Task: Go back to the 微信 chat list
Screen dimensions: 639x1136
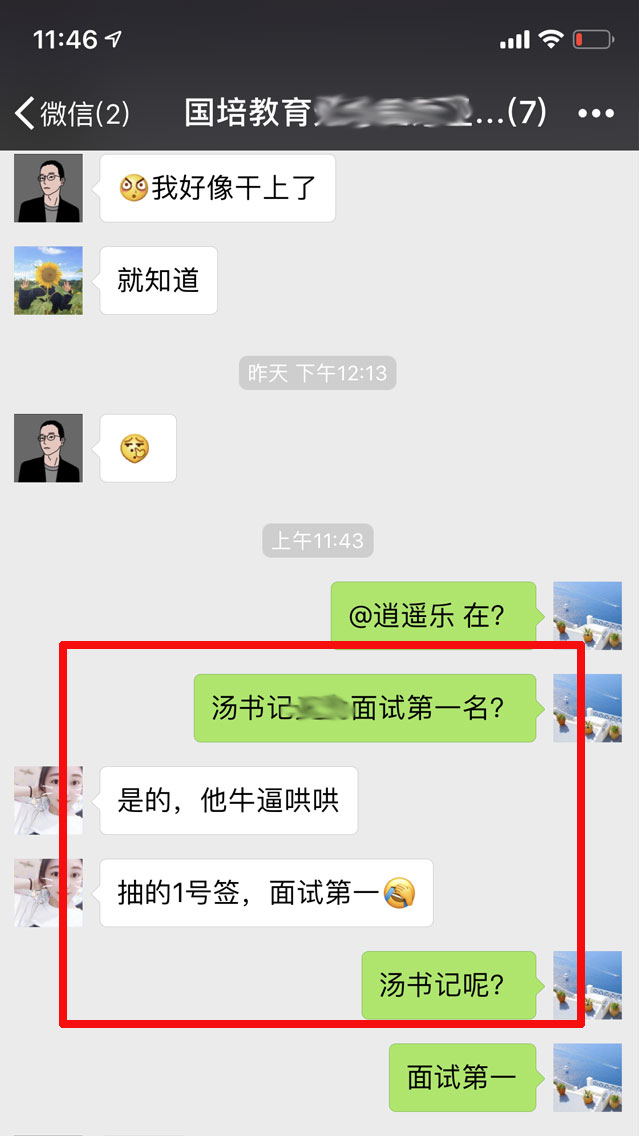Action: tap(72, 113)
